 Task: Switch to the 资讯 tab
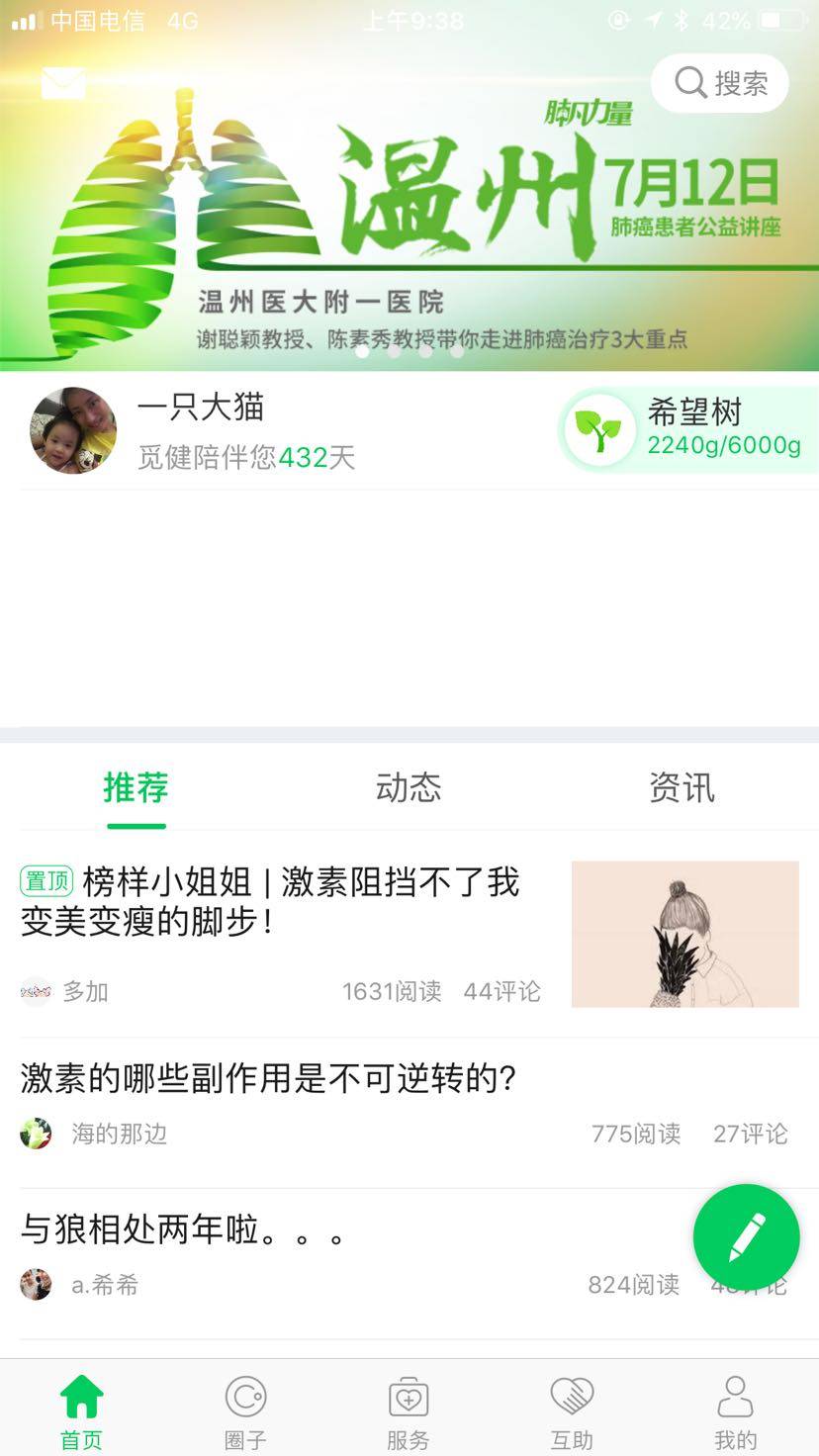(682, 788)
